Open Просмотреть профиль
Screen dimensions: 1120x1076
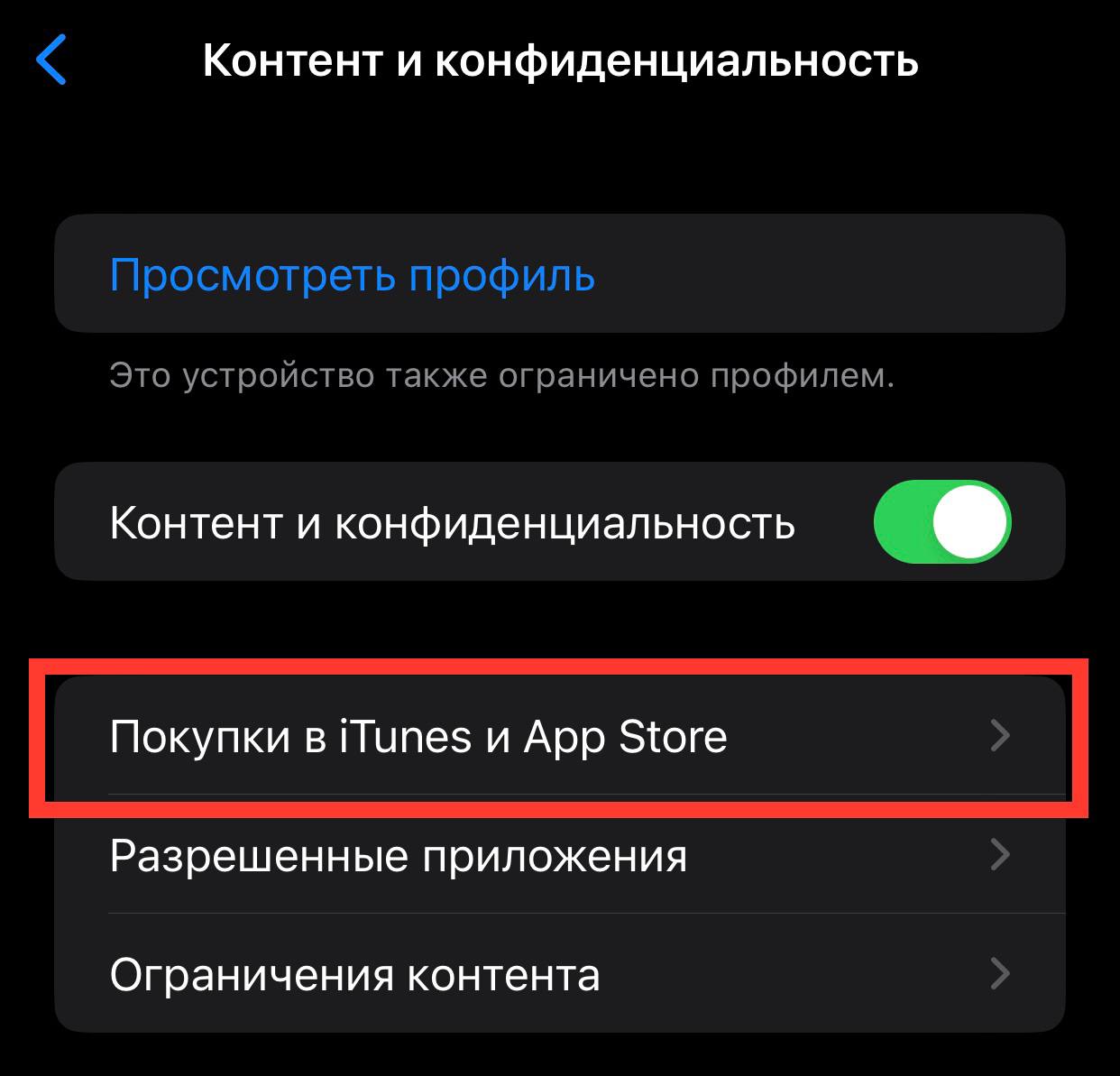click(559, 273)
